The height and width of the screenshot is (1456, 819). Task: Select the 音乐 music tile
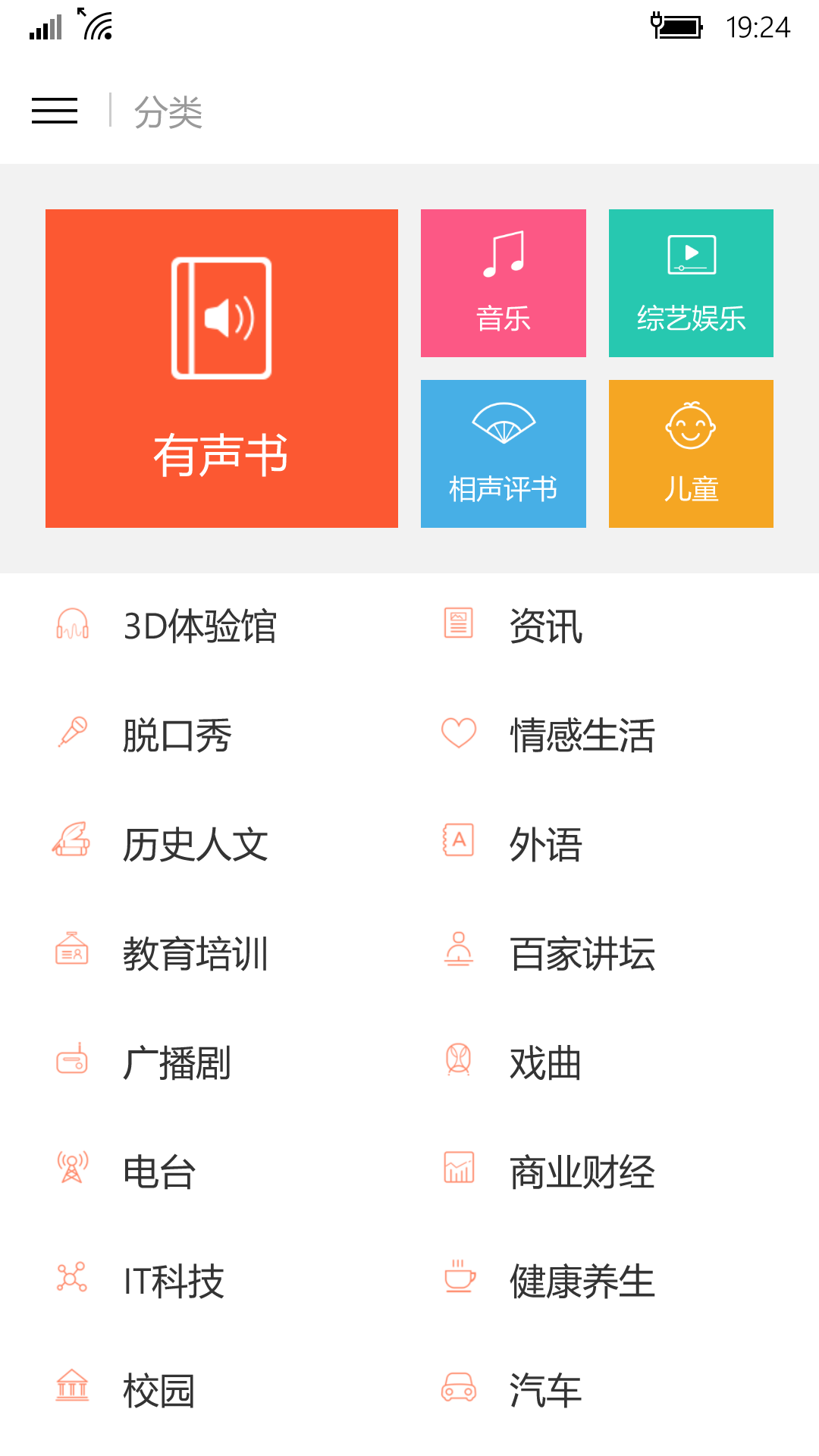tap(503, 283)
